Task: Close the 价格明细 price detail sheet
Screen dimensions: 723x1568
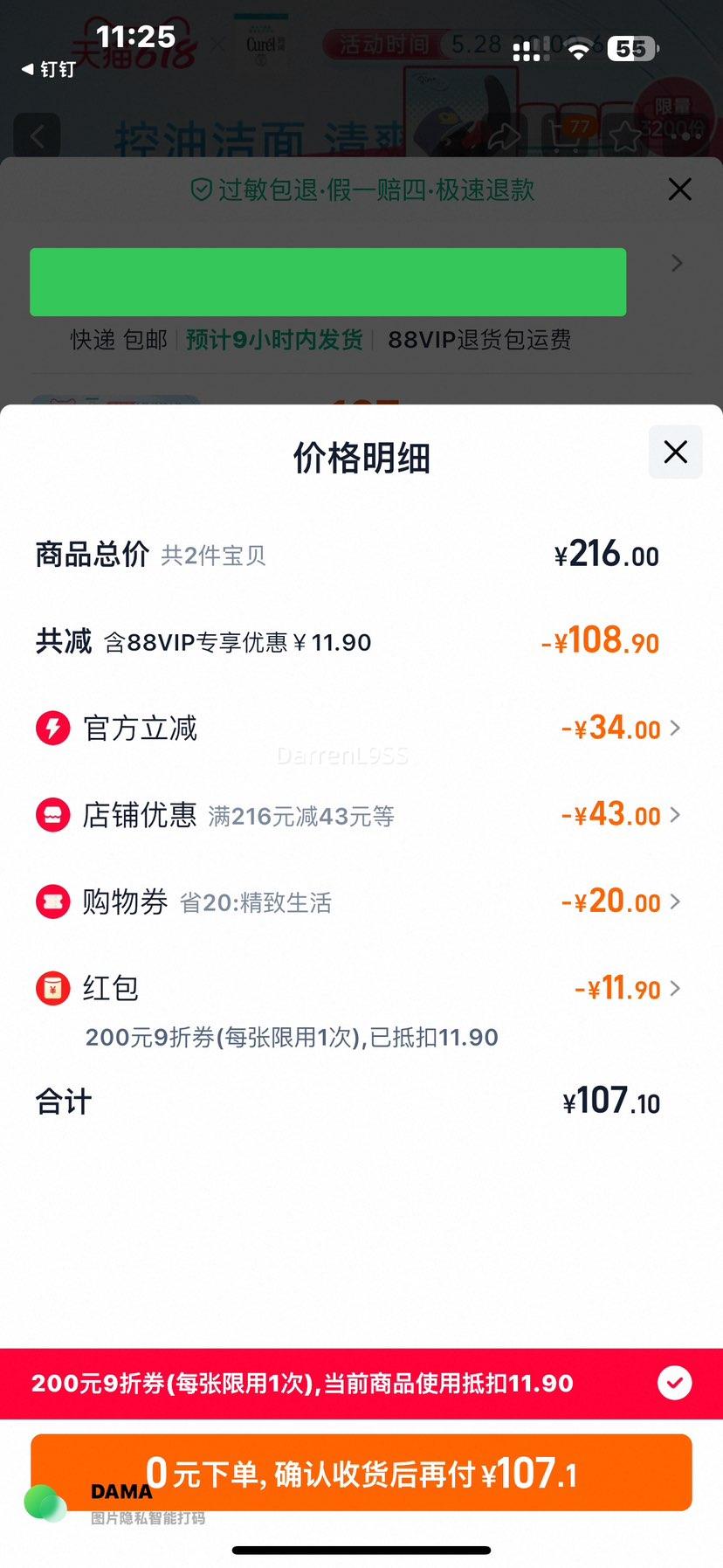Action: 675,452
